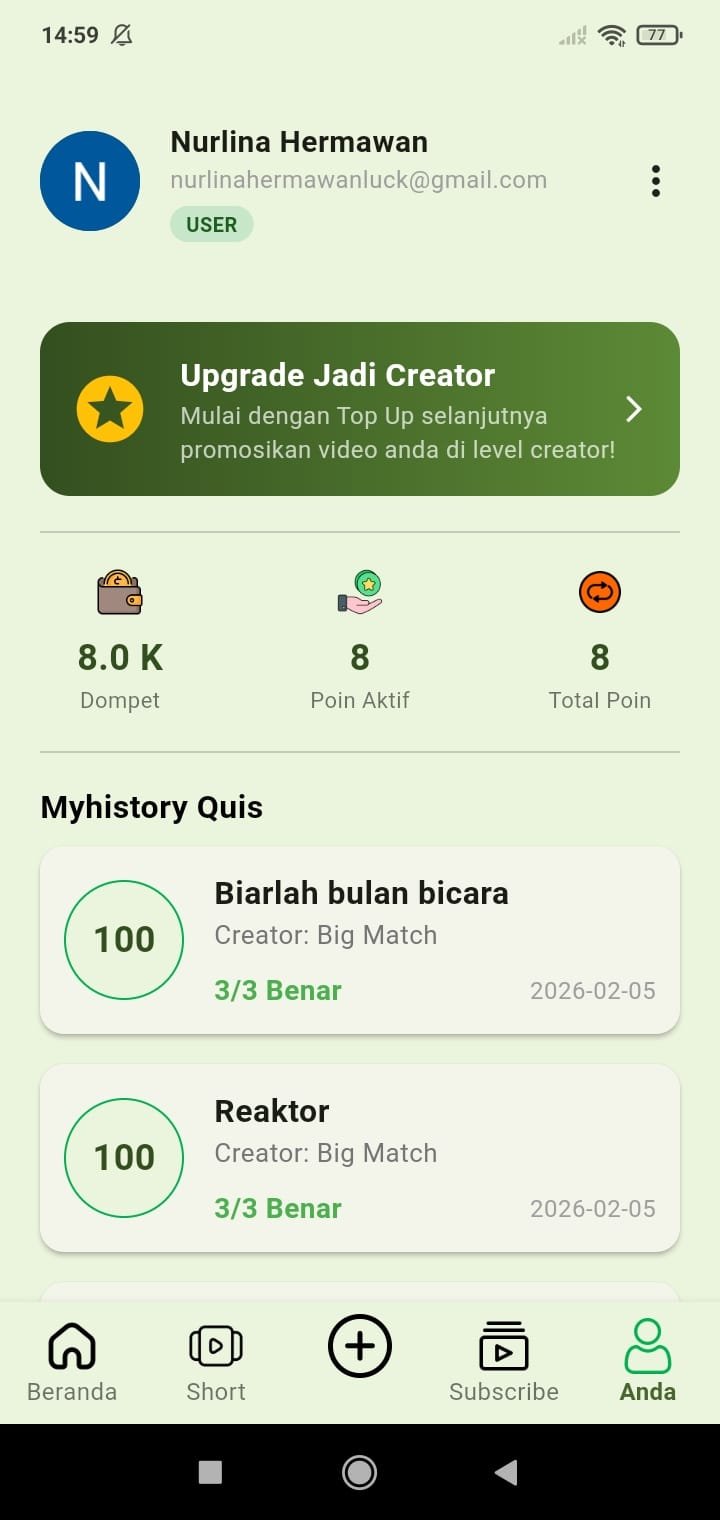Viewport: 720px width, 1520px height.
Task: Tap the Dompet wallet icon
Action: point(120,591)
